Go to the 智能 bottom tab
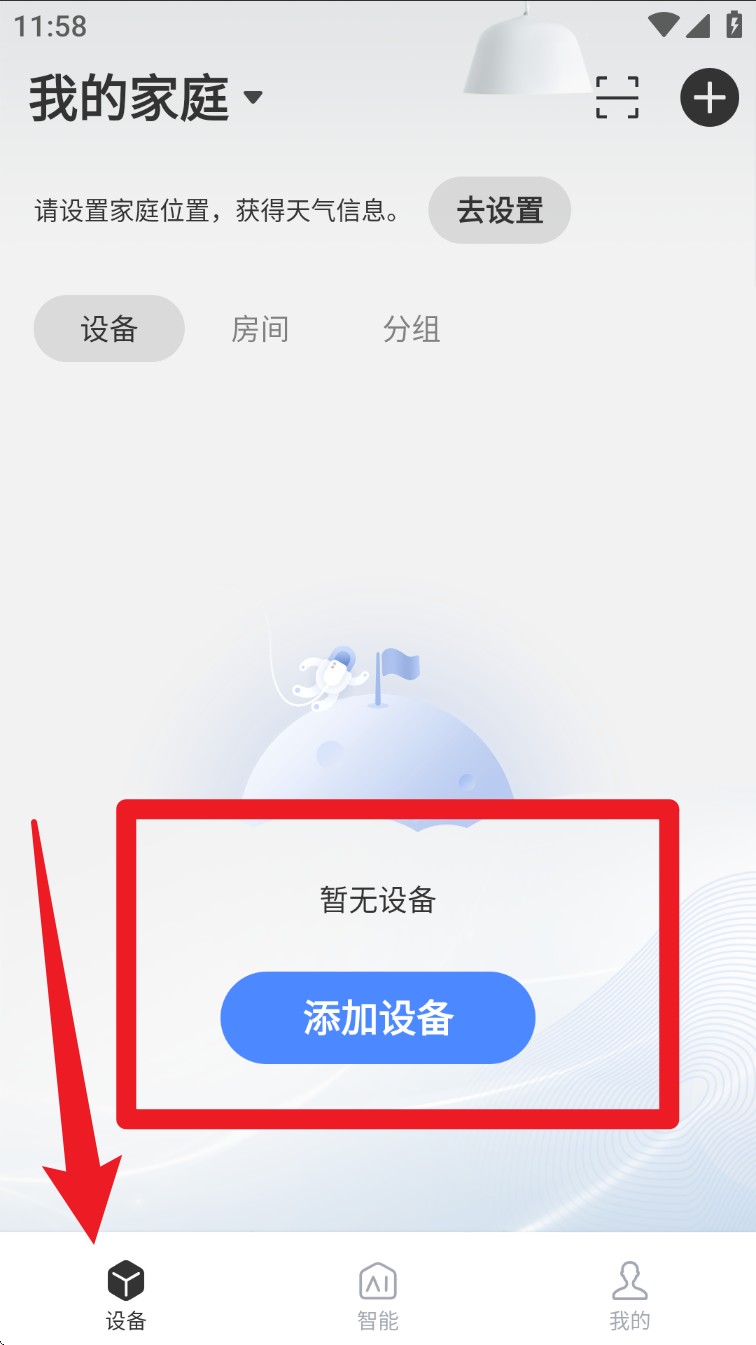The height and width of the screenshot is (1345, 756). click(x=378, y=1295)
